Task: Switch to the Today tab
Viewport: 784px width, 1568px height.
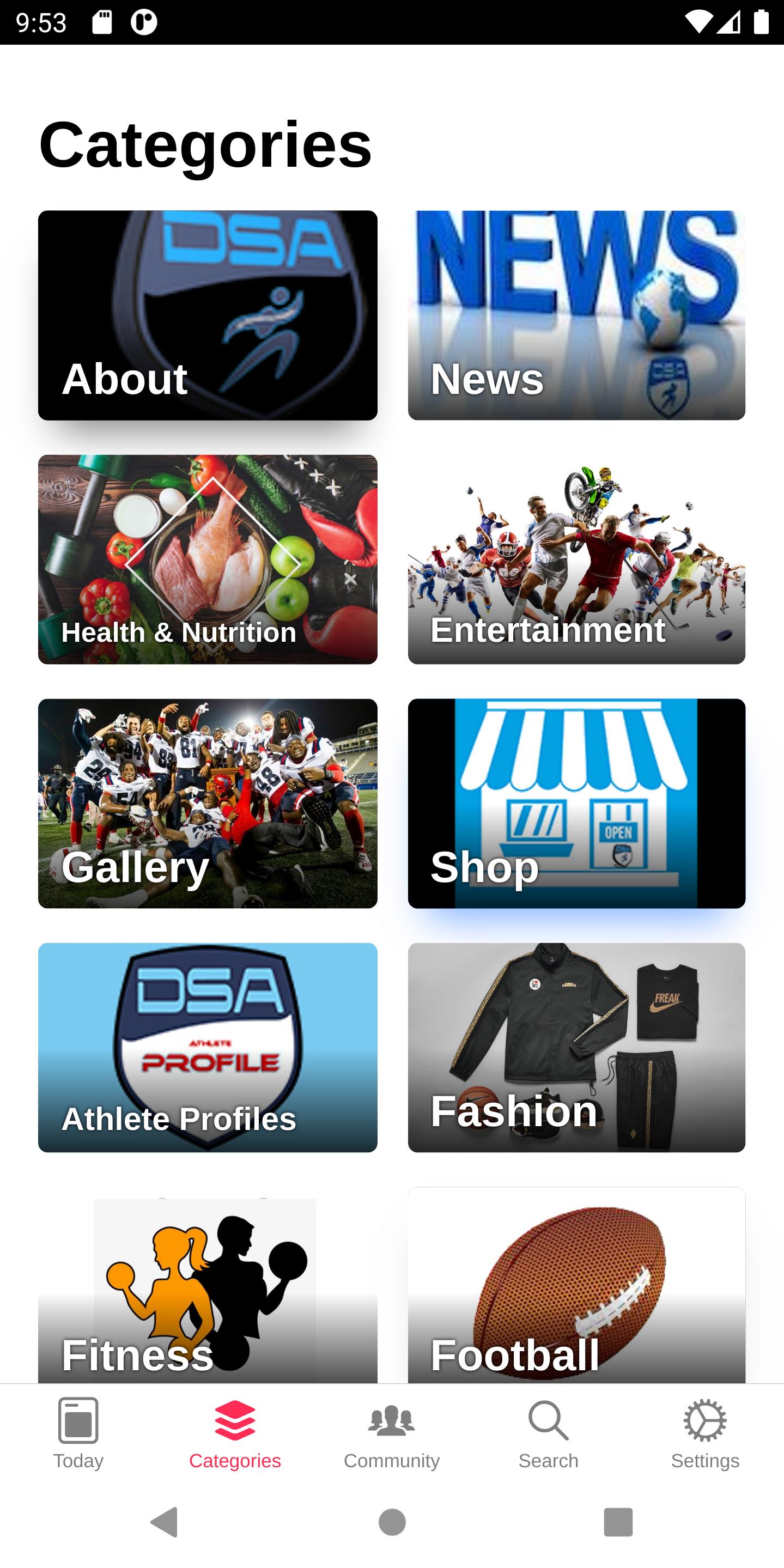Action: coord(78,1433)
